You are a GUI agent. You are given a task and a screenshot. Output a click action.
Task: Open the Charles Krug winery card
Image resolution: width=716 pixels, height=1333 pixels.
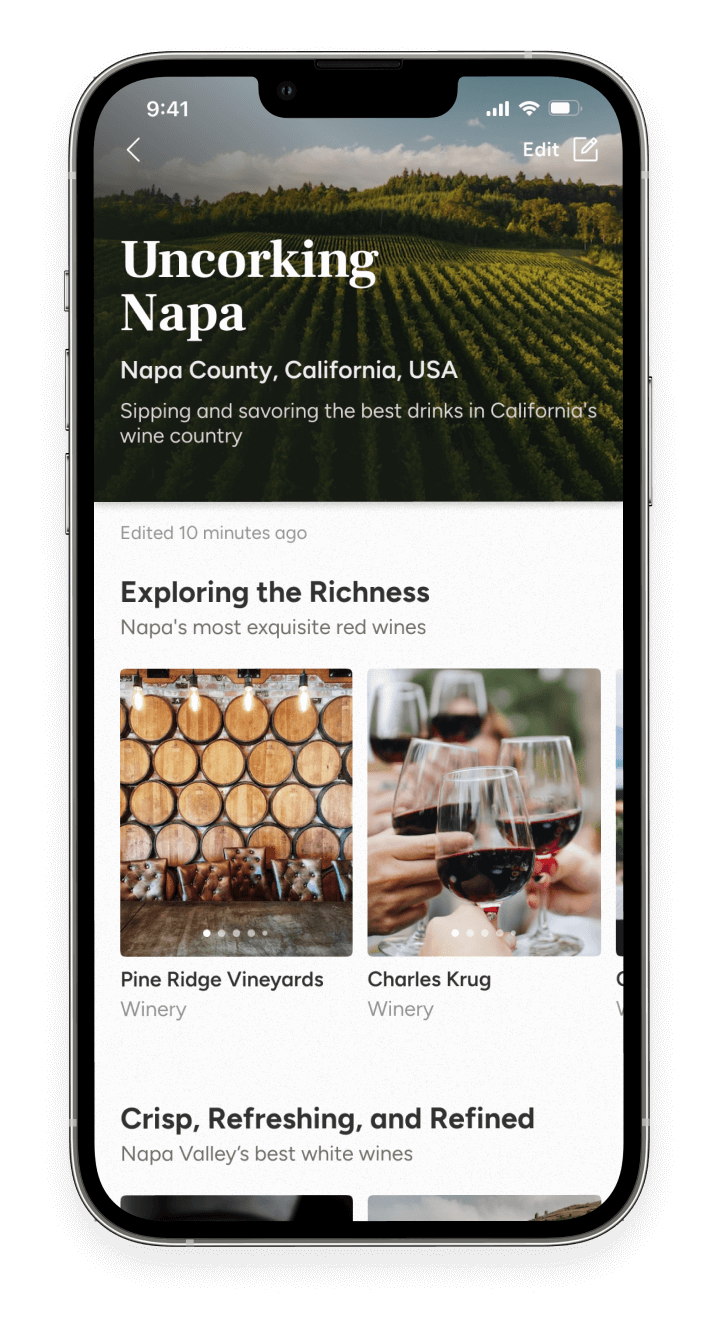[x=484, y=812]
